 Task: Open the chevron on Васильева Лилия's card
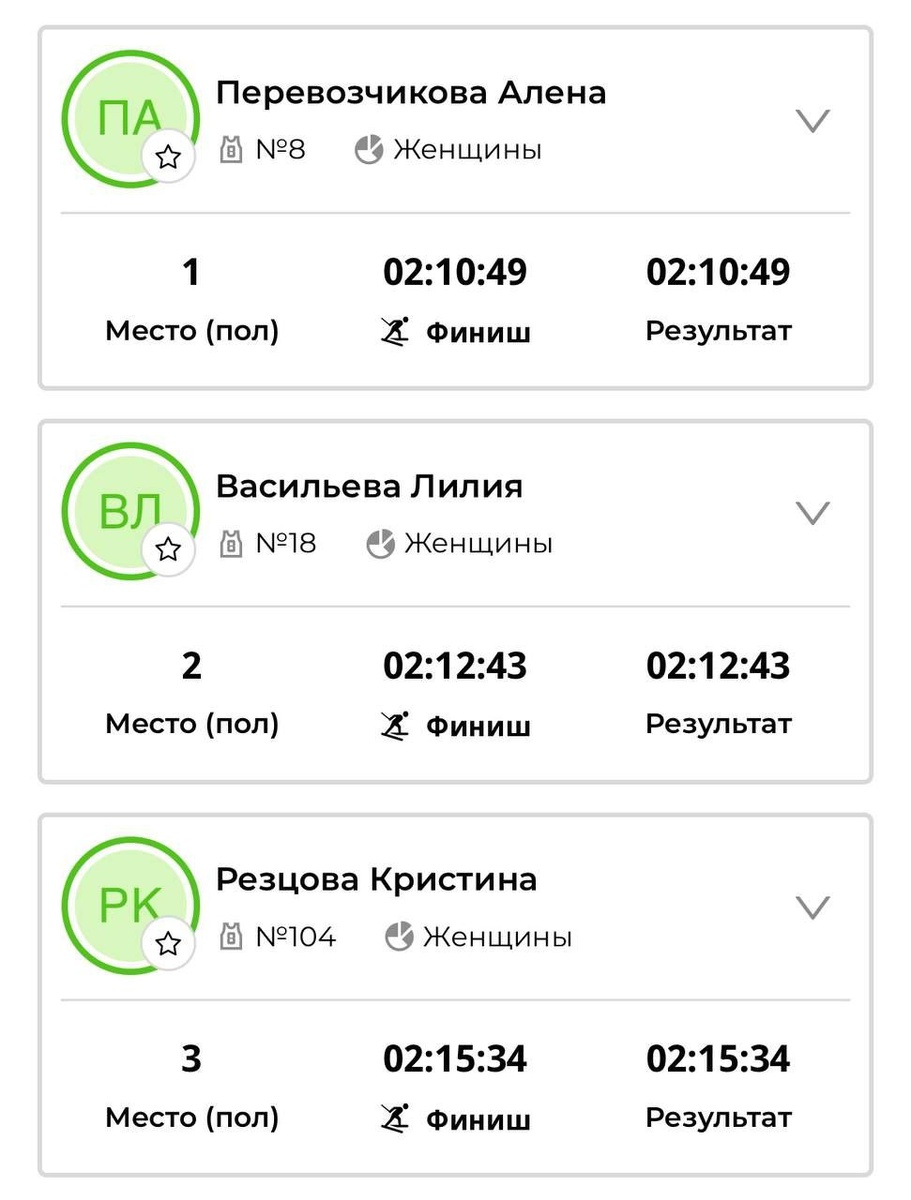click(x=811, y=514)
